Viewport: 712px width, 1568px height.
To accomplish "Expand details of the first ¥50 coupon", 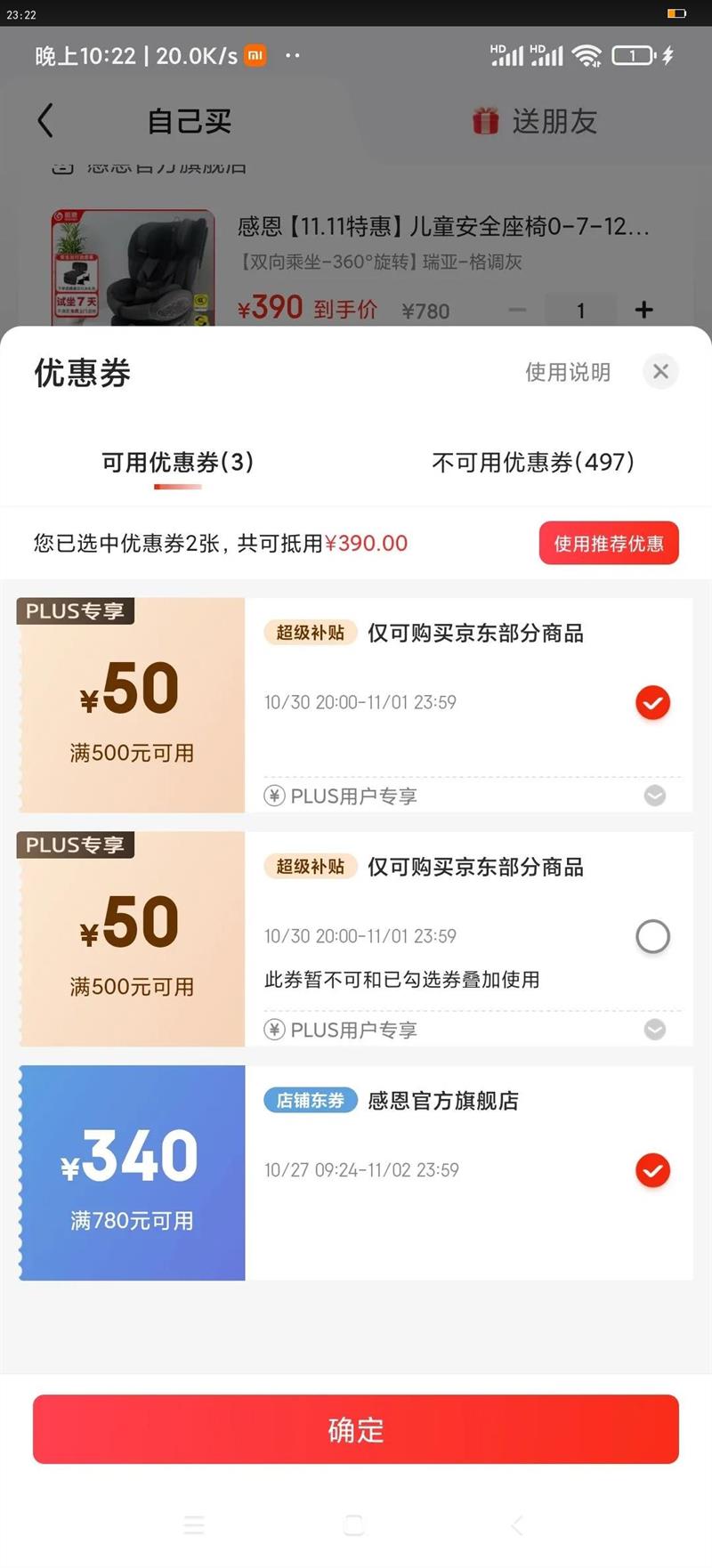I will 654,796.
